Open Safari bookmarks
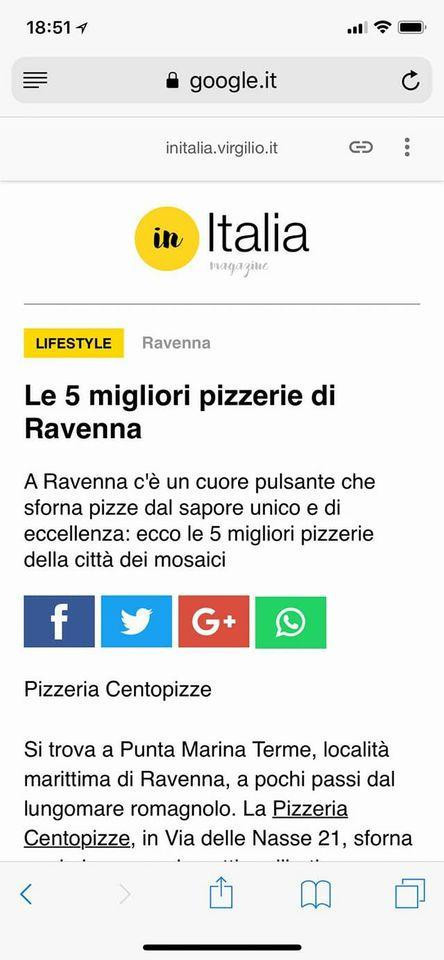 tap(316, 895)
